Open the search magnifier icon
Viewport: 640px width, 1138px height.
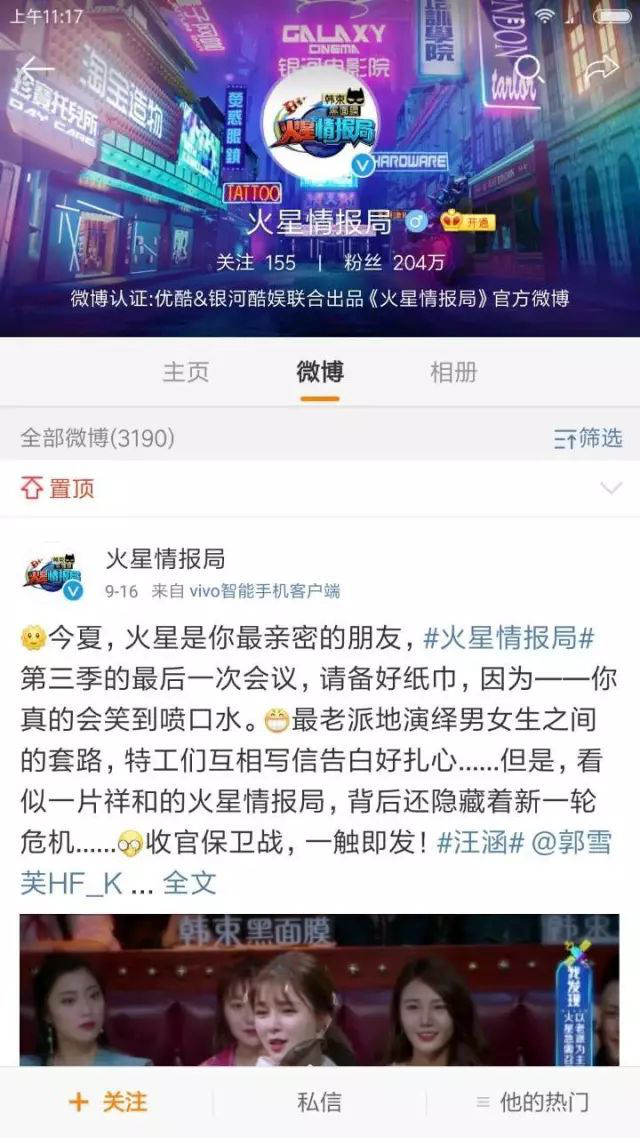[527, 69]
